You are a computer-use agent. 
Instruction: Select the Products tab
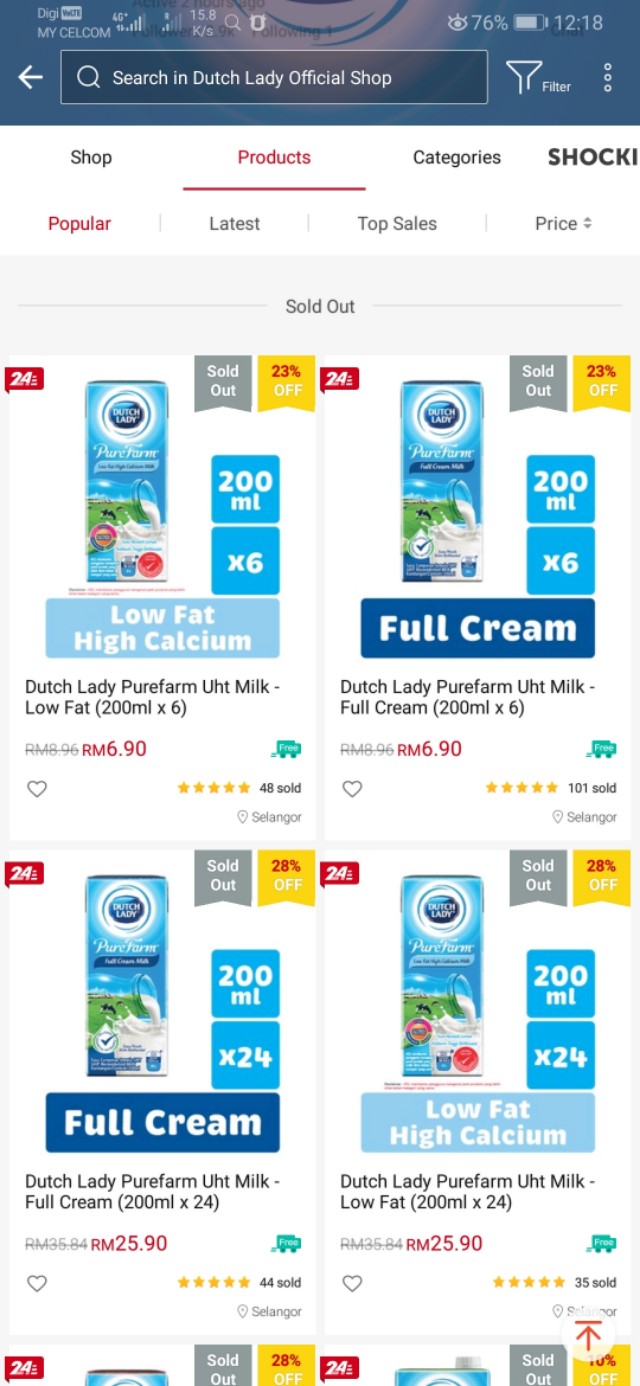point(274,157)
